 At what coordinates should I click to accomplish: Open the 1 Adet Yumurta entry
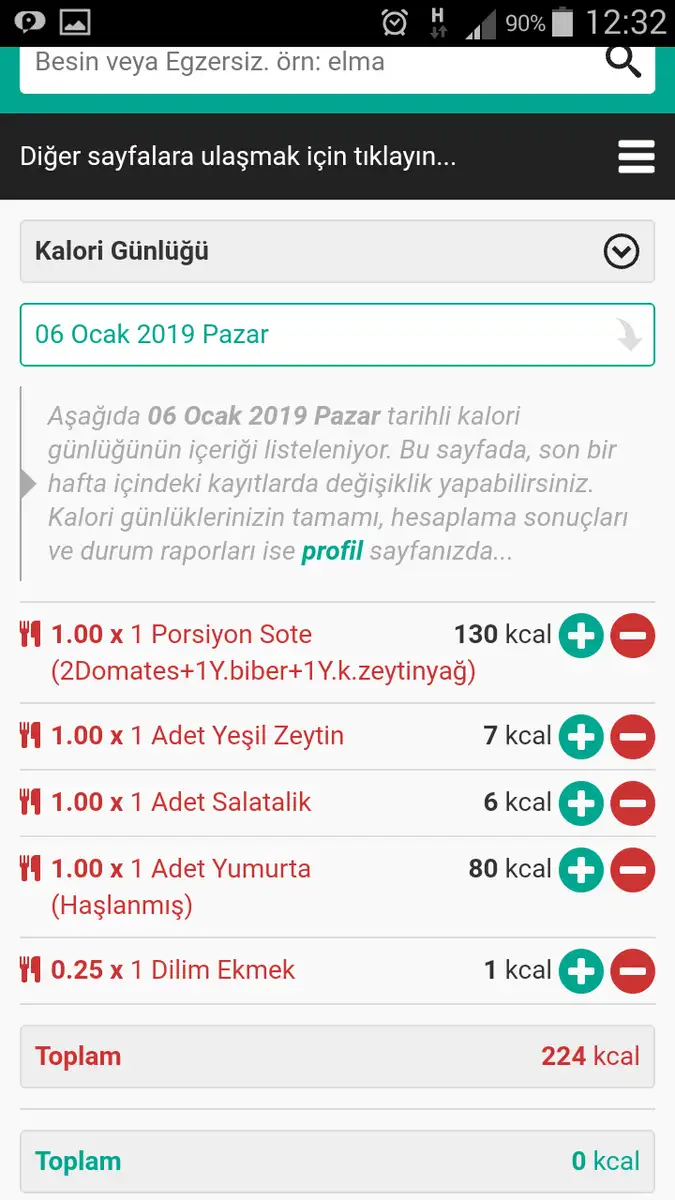(x=181, y=887)
